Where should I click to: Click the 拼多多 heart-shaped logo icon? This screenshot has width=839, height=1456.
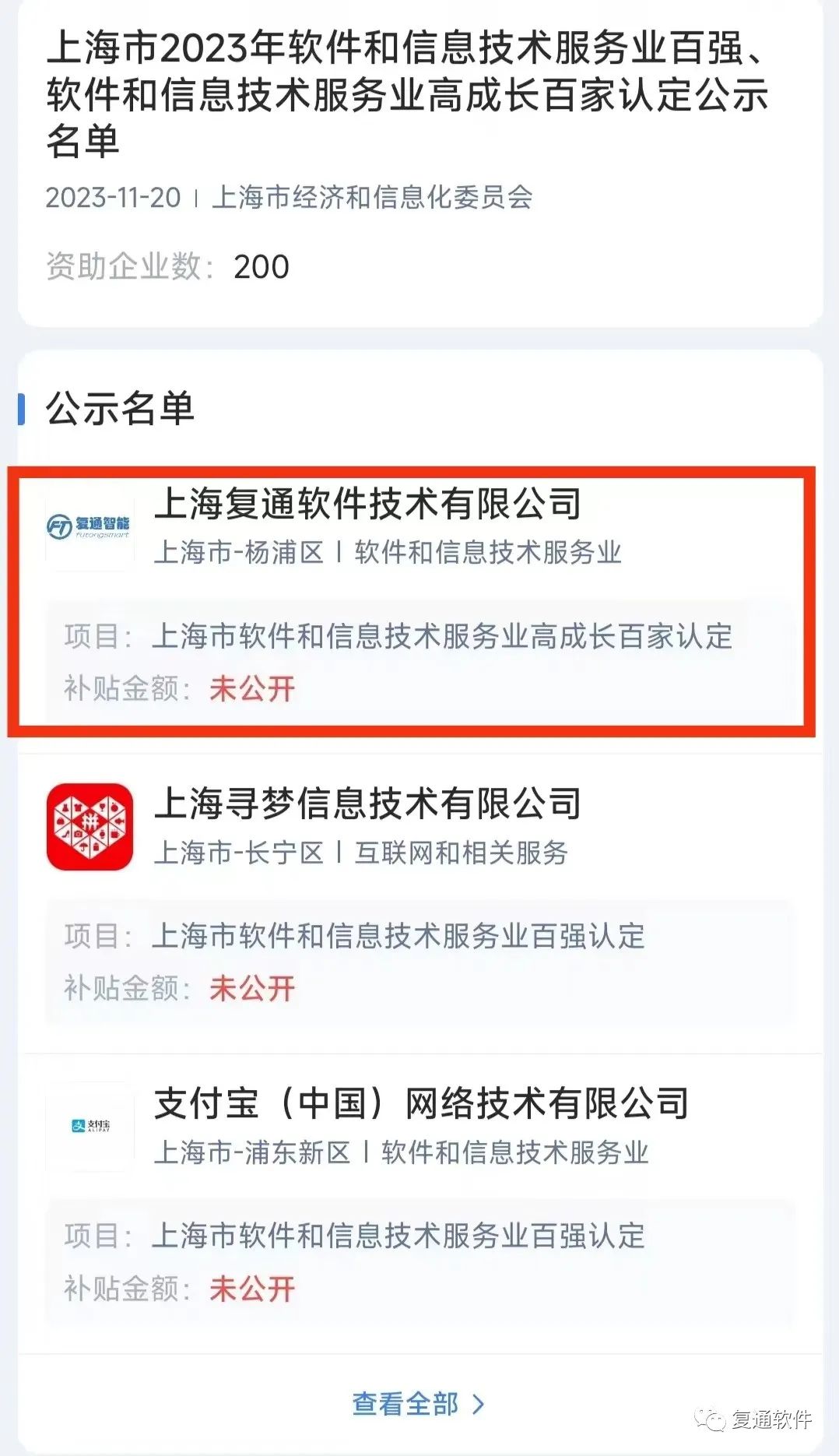tap(90, 825)
